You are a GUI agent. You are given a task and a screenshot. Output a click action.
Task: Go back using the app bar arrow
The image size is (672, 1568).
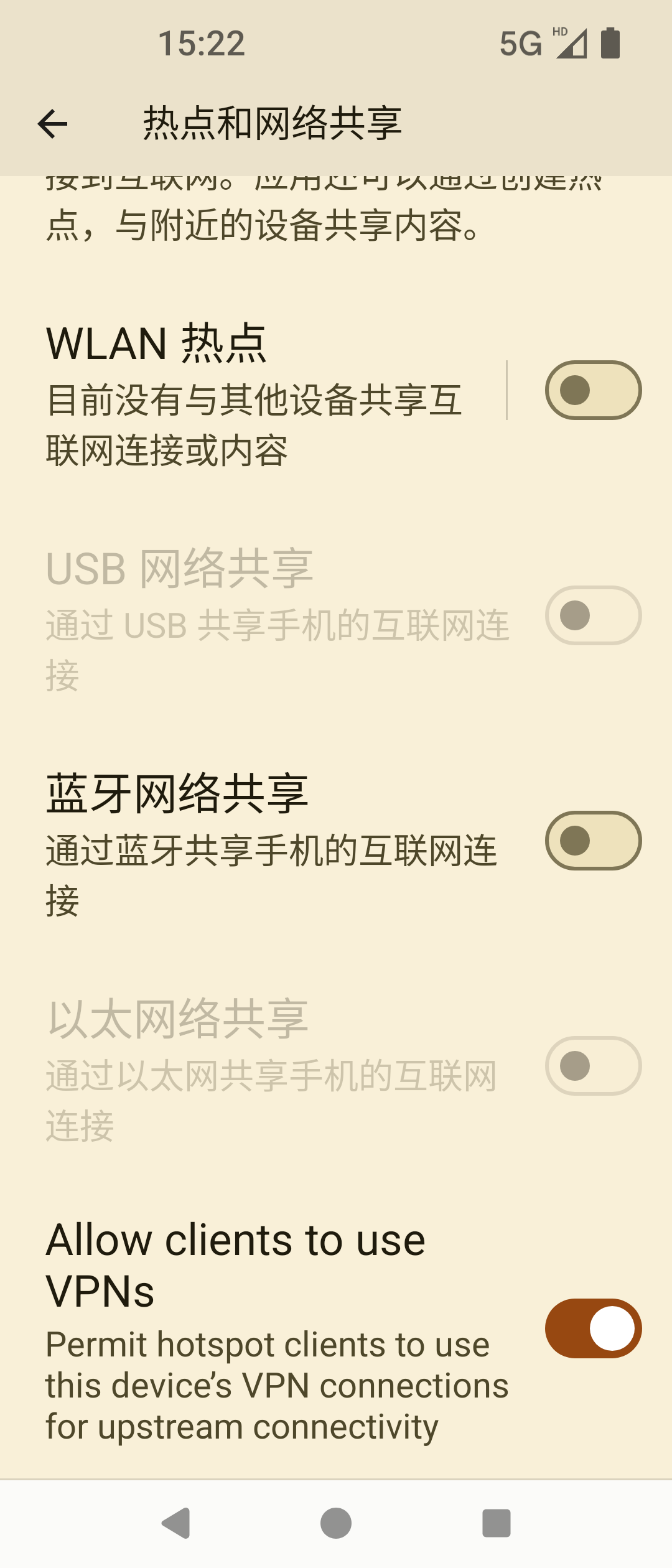point(53,124)
